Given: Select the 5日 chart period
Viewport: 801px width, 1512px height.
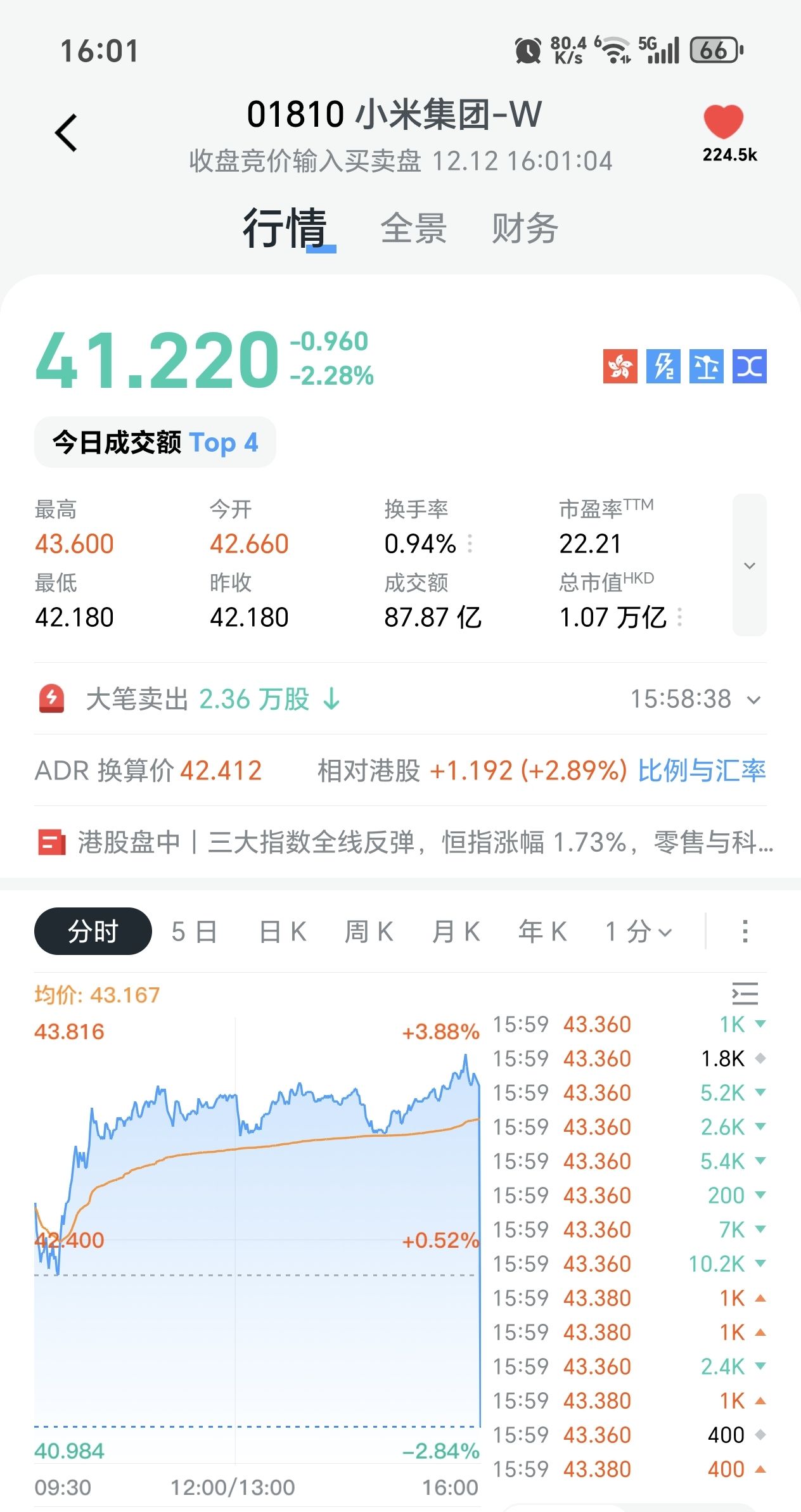Looking at the screenshot, I should pos(194,932).
